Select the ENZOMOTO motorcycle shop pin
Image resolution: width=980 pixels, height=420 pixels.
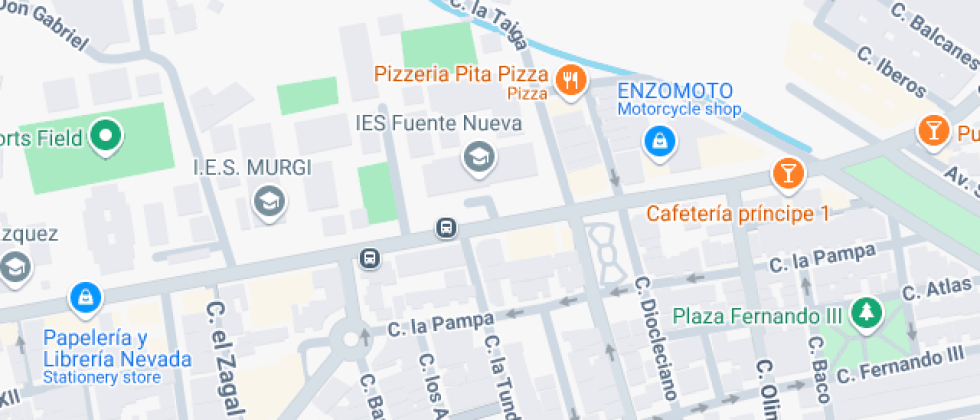pyautogui.click(x=659, y=141)
